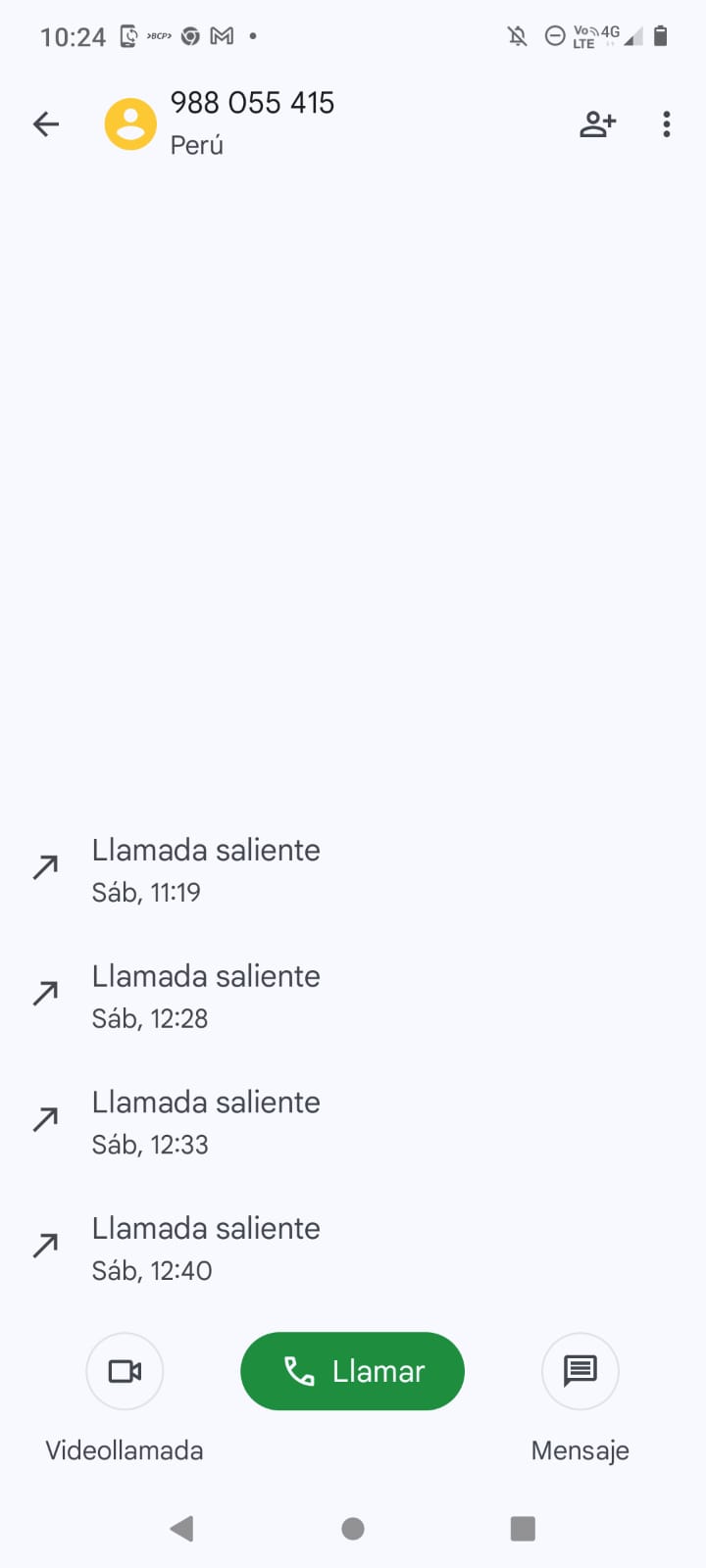Open the outgoing call from Sáb 11:19
Image resolution: width=706 pixels, height=1568 pixels.
coord(206,869)
